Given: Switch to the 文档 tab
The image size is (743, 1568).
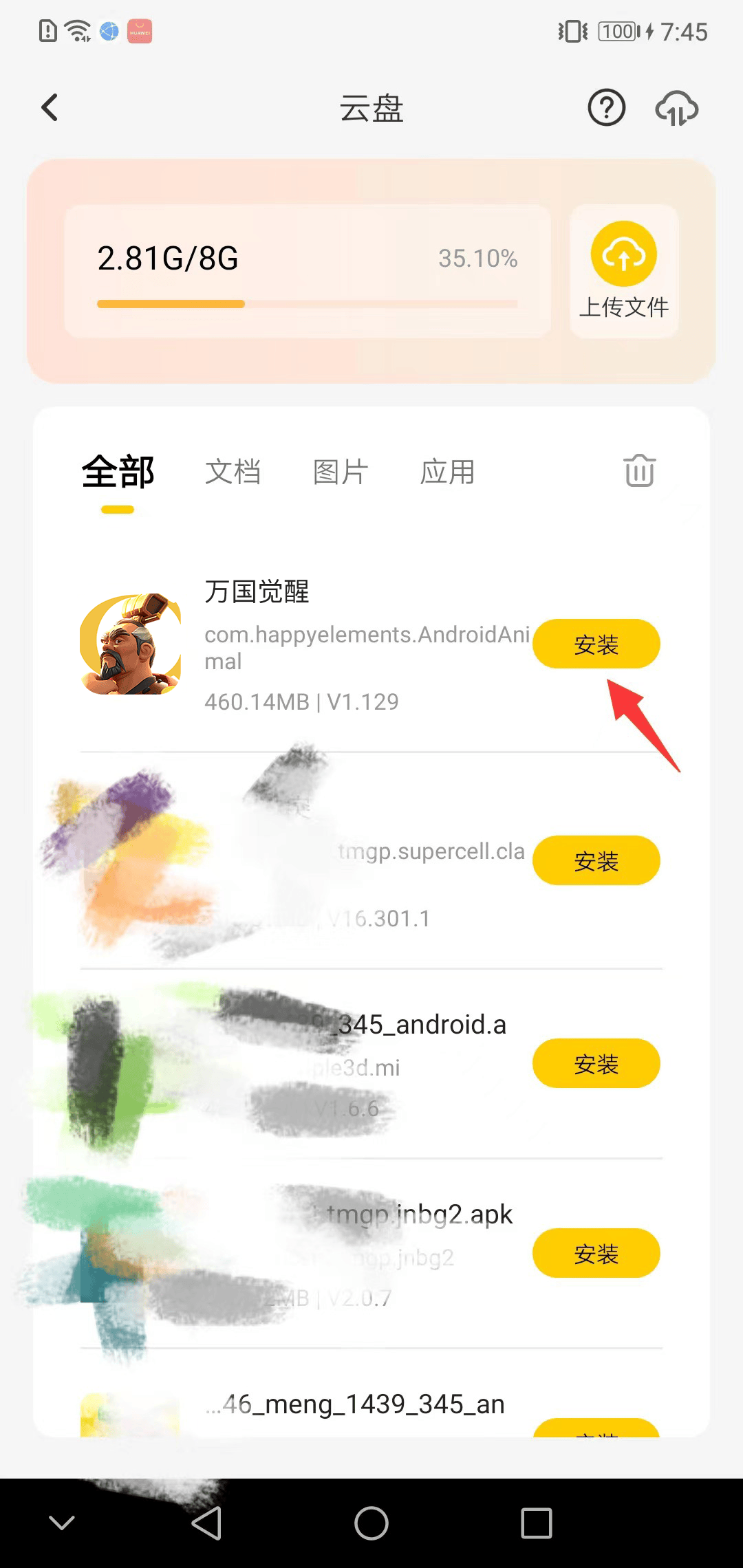Looking at the screenshot, I should click(x=233, y=472).
